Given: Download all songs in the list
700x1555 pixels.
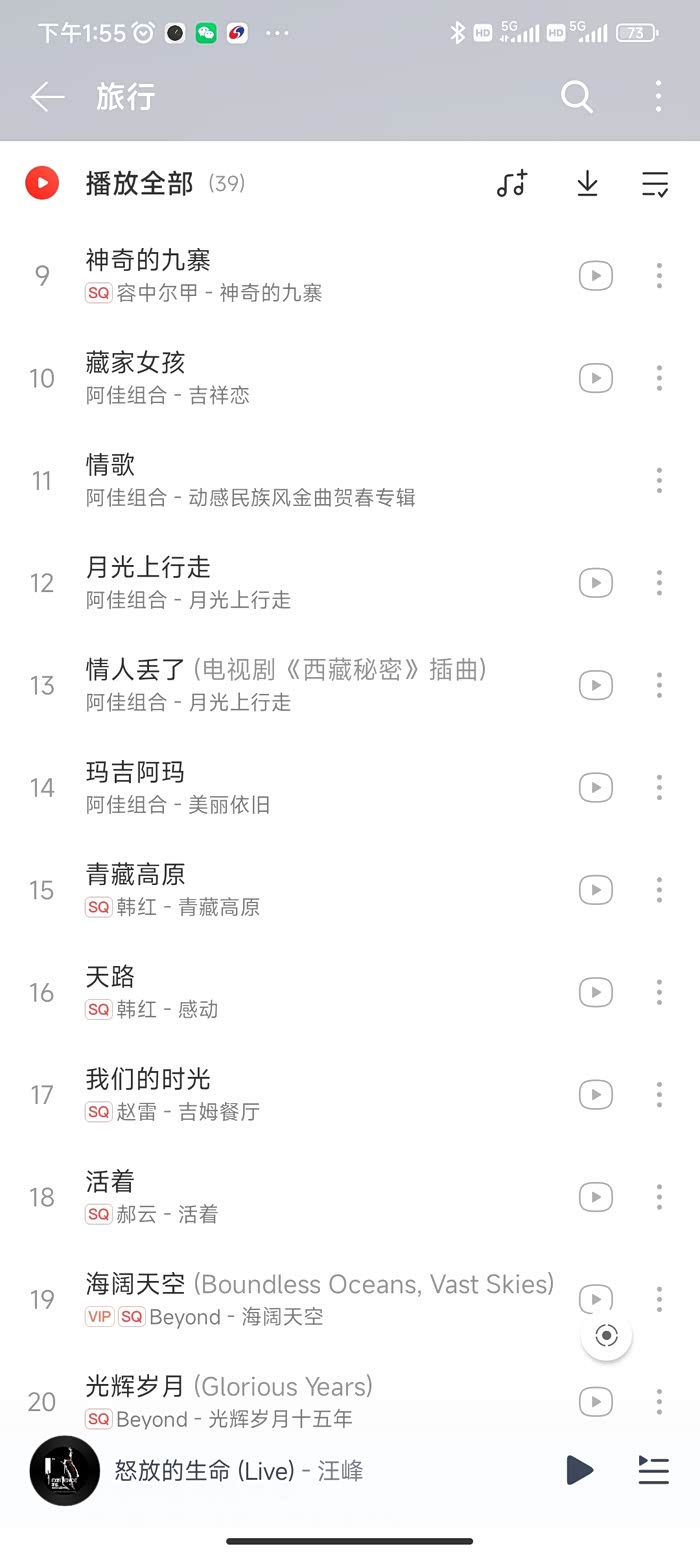Looking at the screenshot, I should point(587,183).
